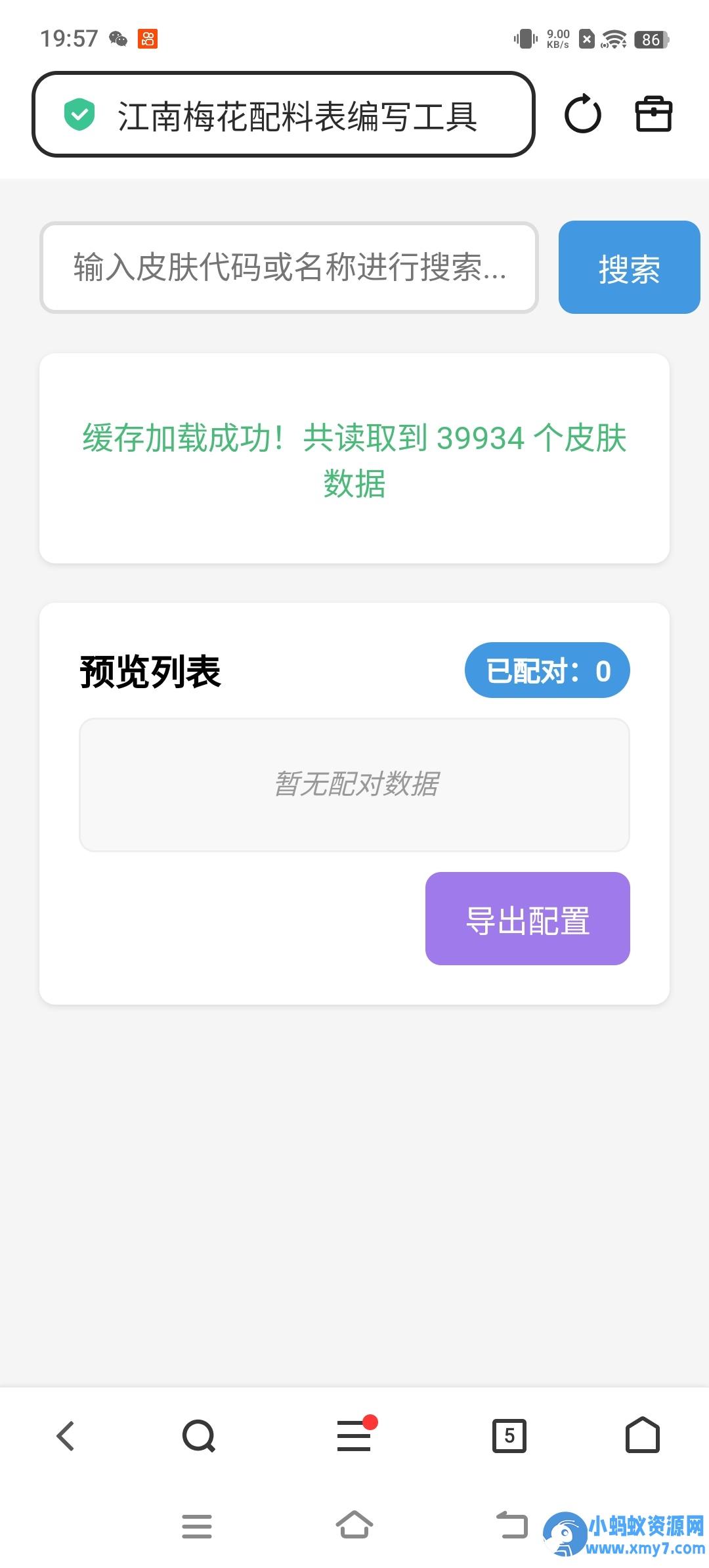Click the 搜索 search button
The image size is (709, 1568).
[x=628, y=267]
